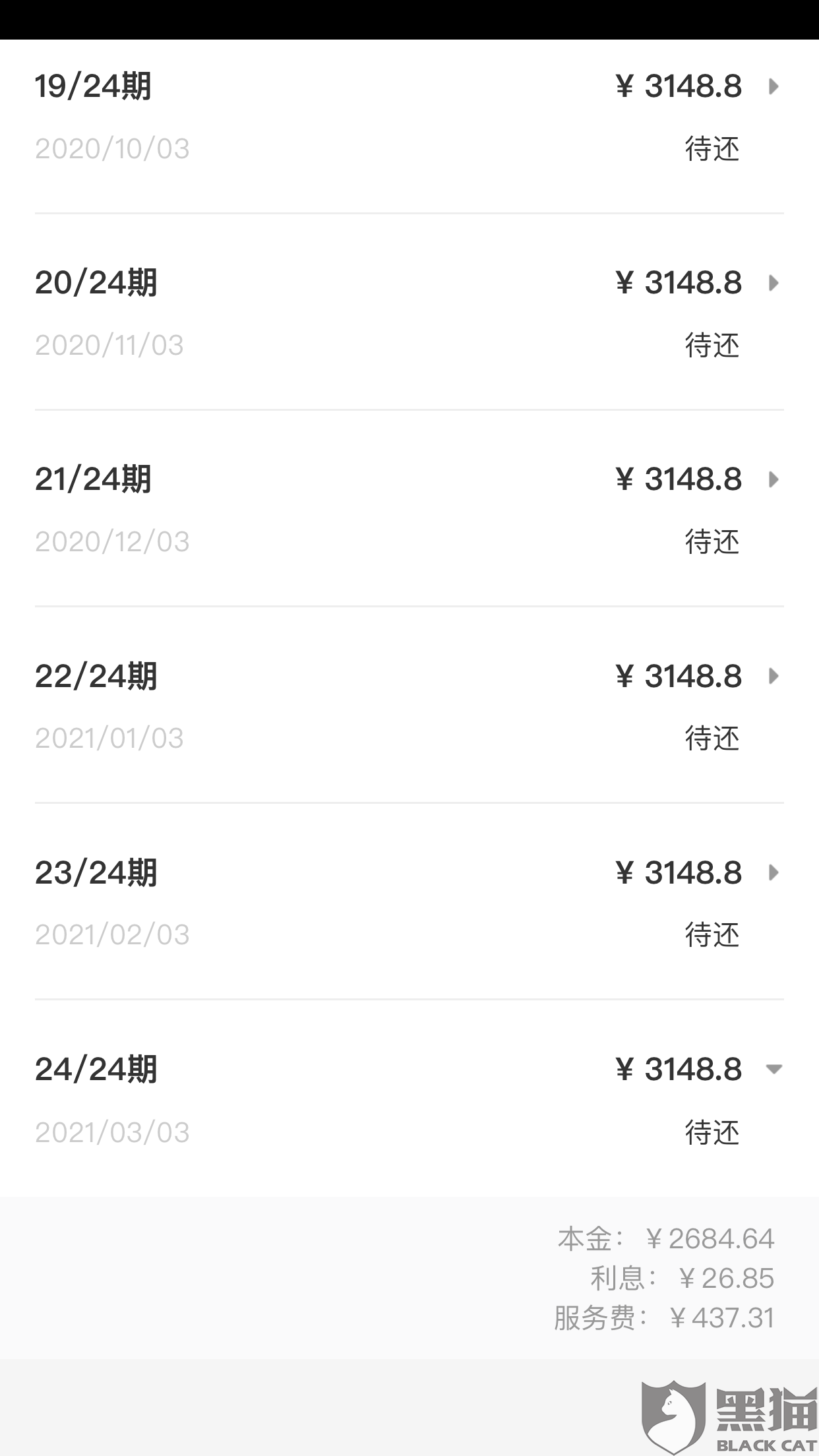Screen dimensions: 819x1456
Task: Collapse the 24/24期 installment details
Action: point(773,1069)
